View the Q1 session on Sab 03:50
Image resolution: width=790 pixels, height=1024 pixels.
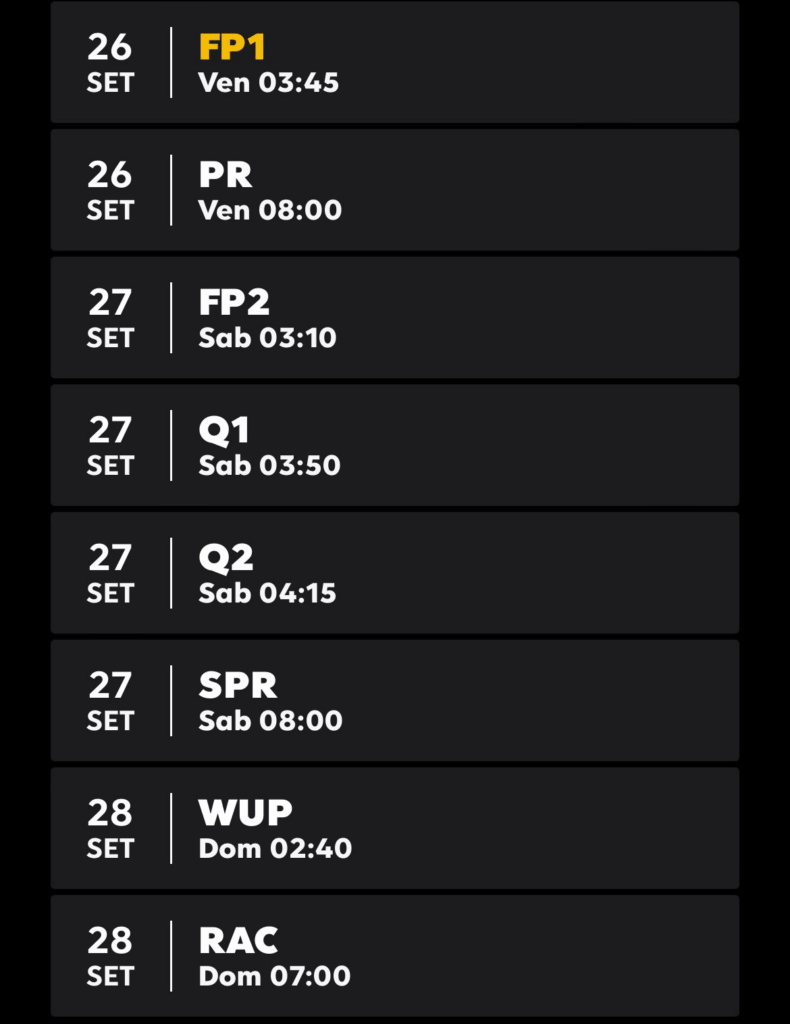coord(394,445)
